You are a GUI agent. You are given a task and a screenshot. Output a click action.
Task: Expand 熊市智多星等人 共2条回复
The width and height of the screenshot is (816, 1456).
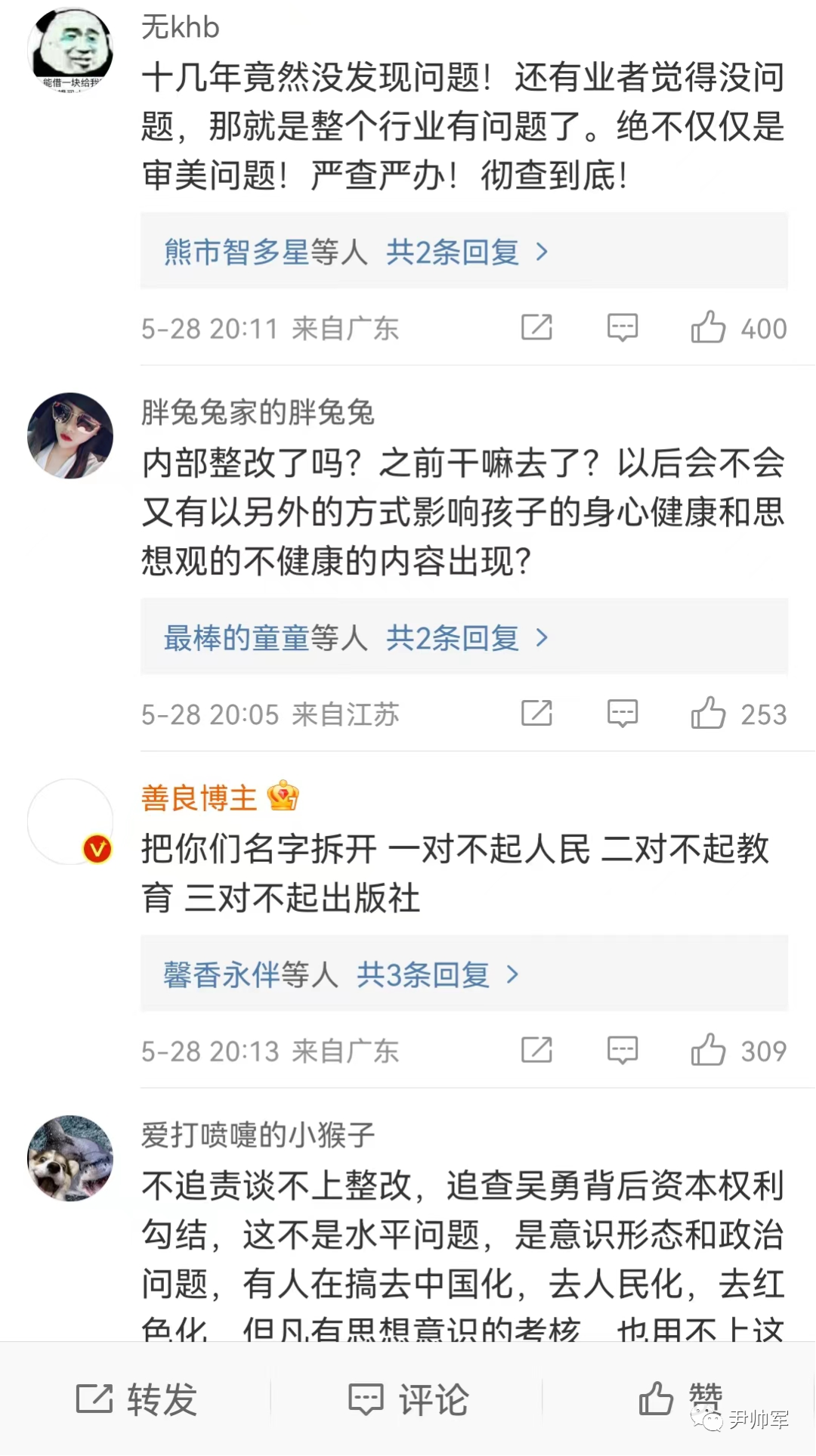(356, 252)
